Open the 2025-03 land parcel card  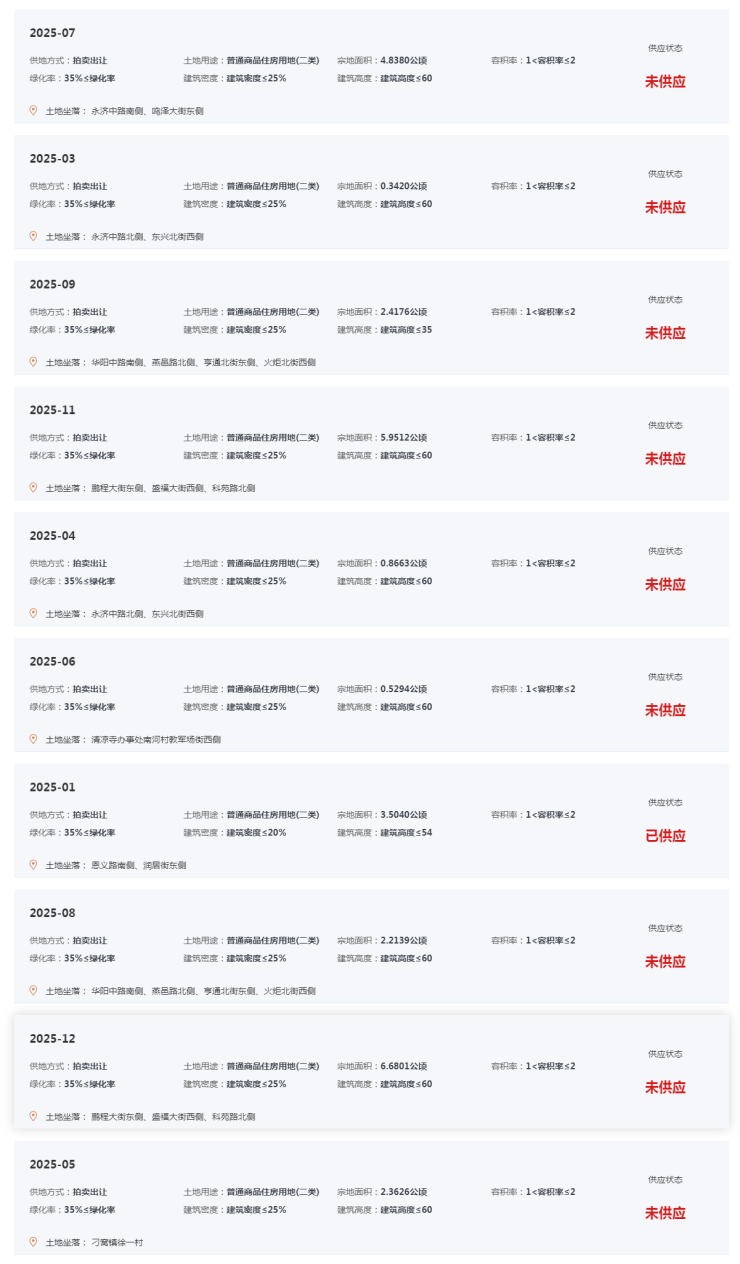point(370,193)
